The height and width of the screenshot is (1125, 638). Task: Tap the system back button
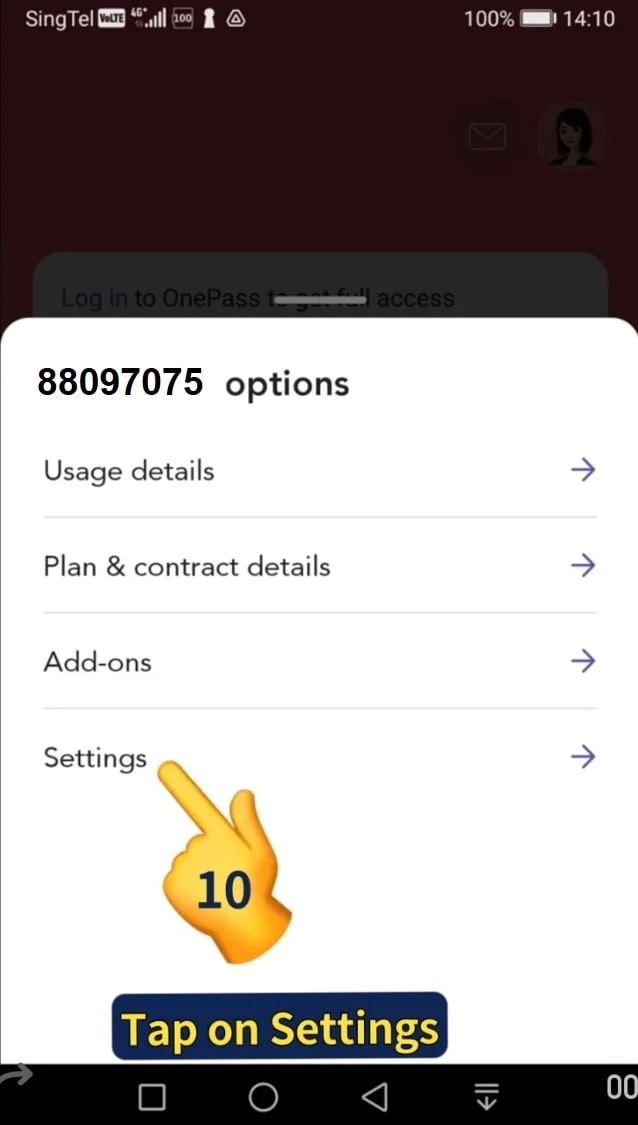click(x=375, y=1097)
